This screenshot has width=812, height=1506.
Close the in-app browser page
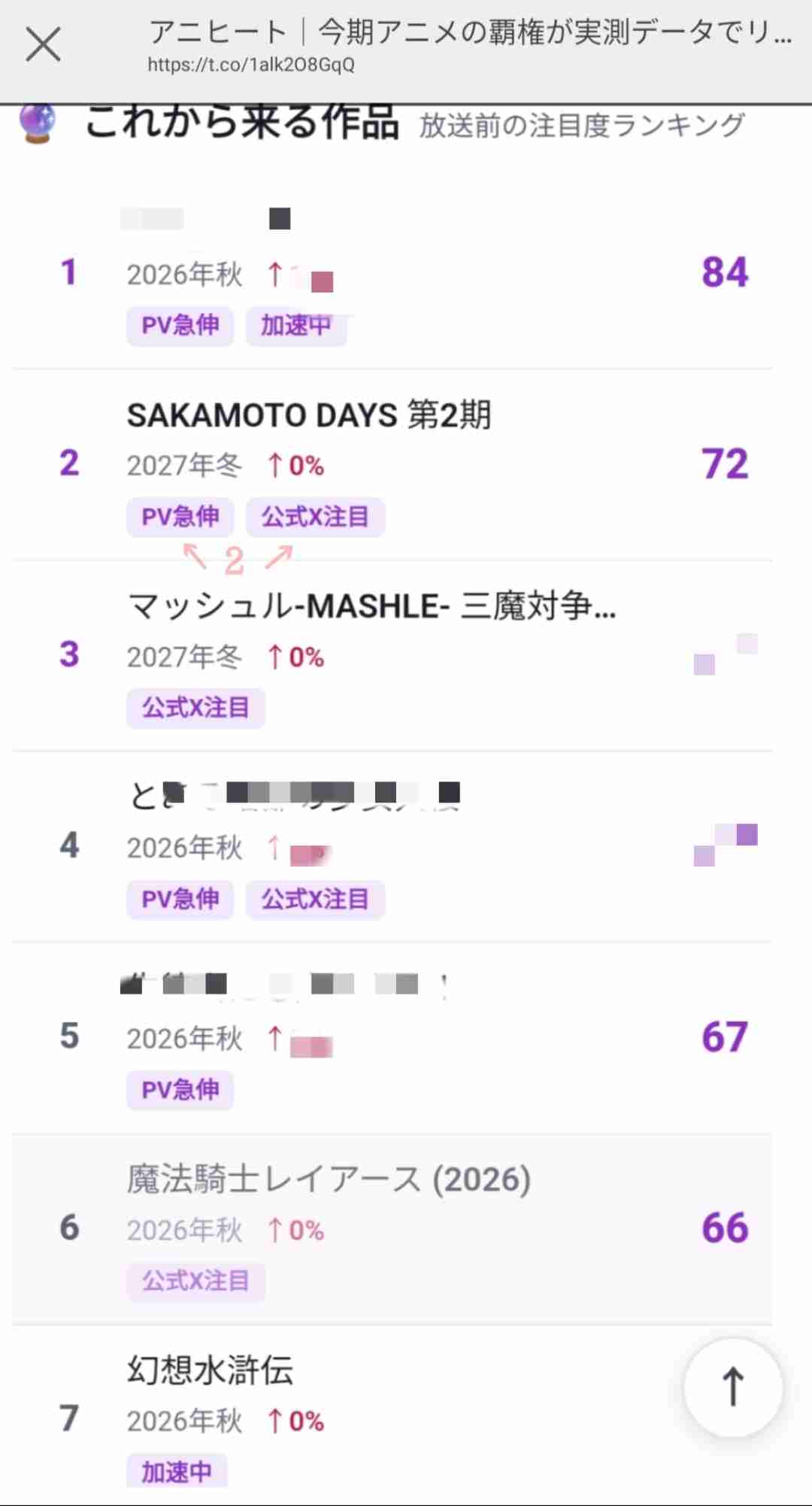point(43,44)
